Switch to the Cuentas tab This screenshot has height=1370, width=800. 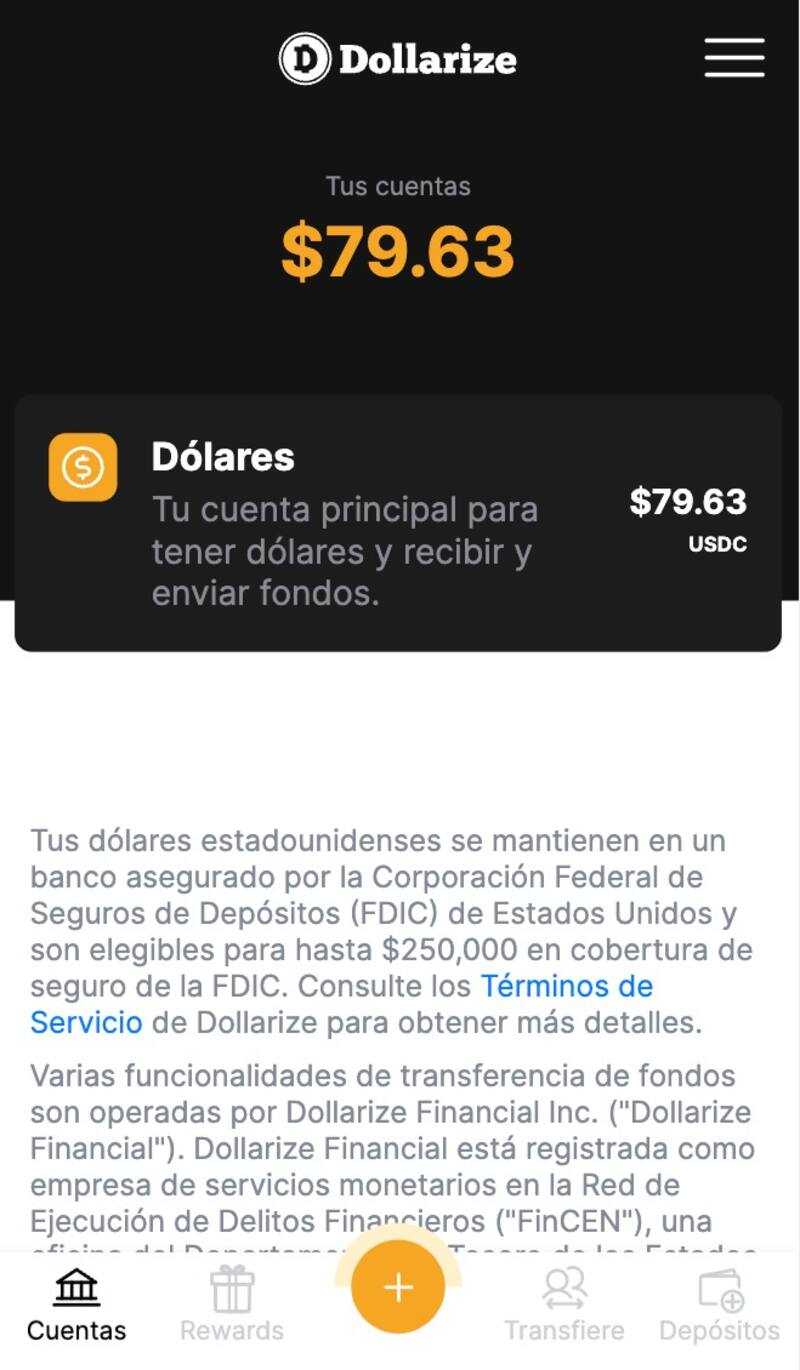tap(77, 1304)
